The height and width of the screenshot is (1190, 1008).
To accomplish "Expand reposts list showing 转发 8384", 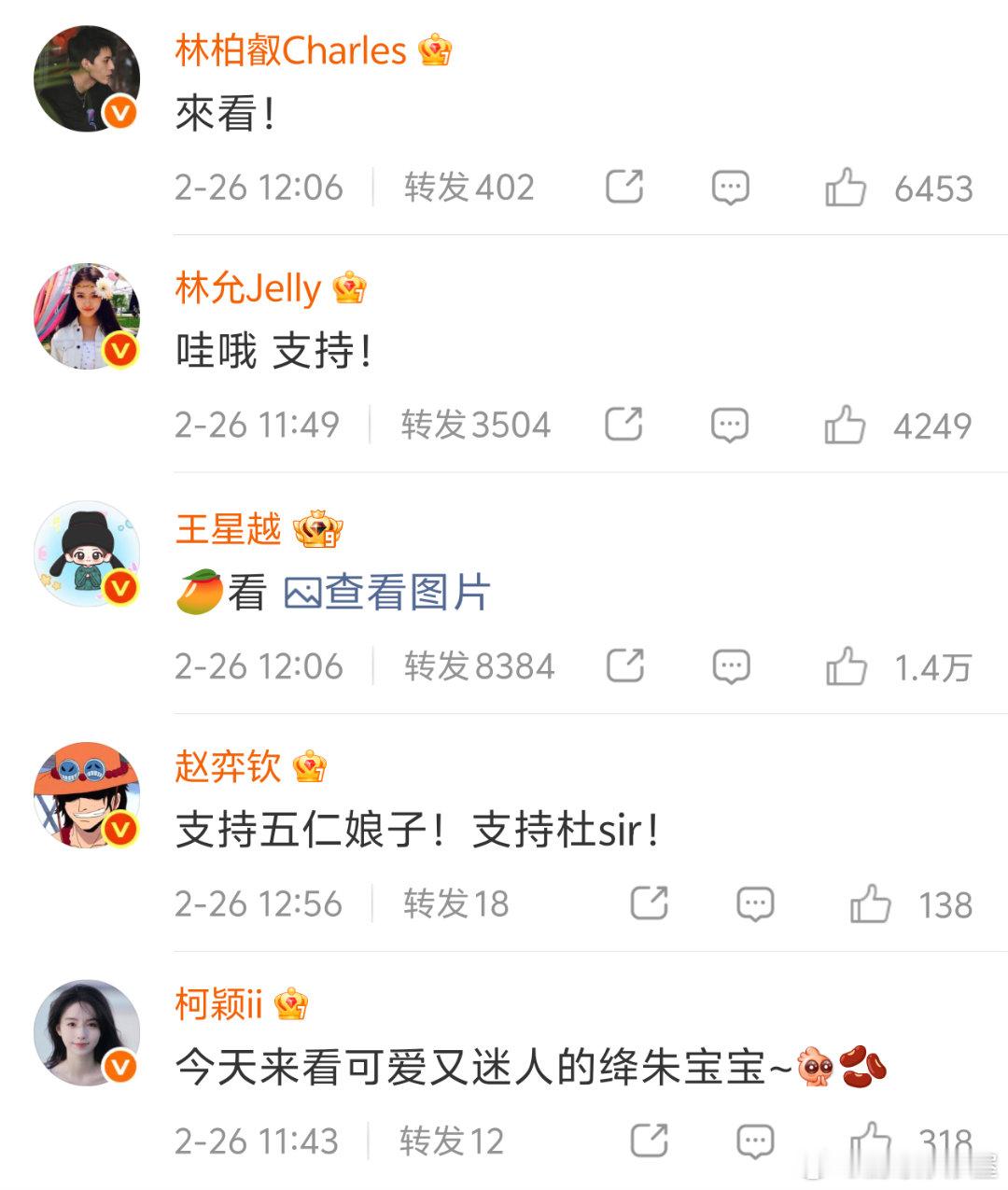I will (x=478, y=665).
